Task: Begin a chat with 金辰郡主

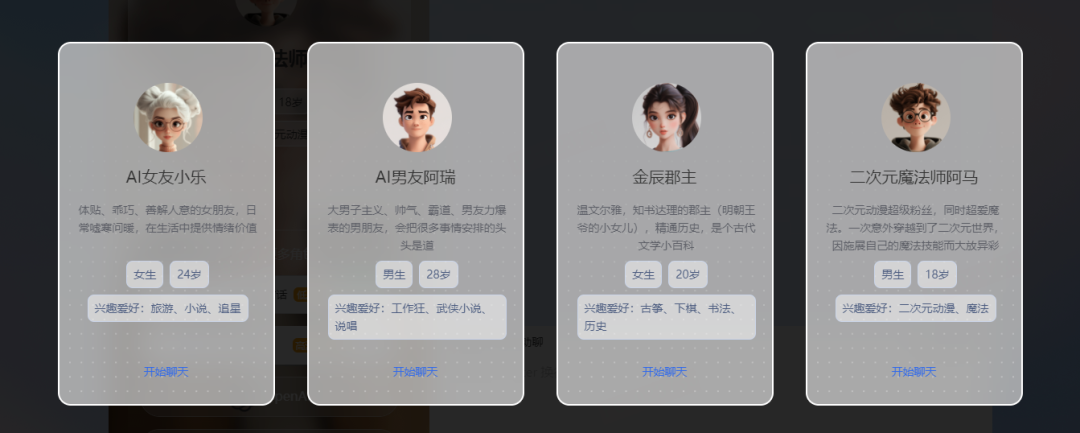Action: click(664, 372)
